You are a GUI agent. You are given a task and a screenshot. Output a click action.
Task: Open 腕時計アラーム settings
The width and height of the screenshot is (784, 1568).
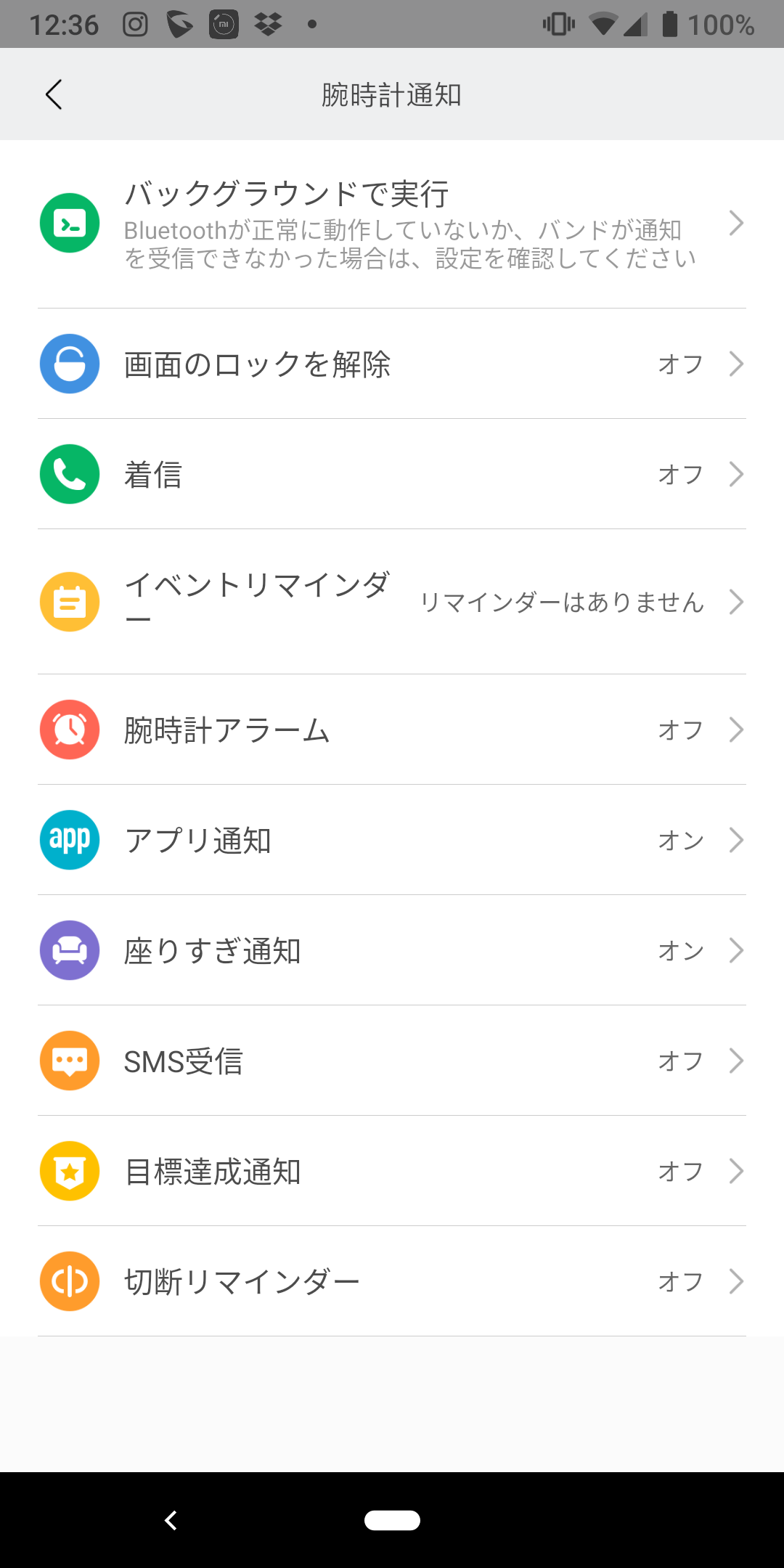click(x=392, y=730)
